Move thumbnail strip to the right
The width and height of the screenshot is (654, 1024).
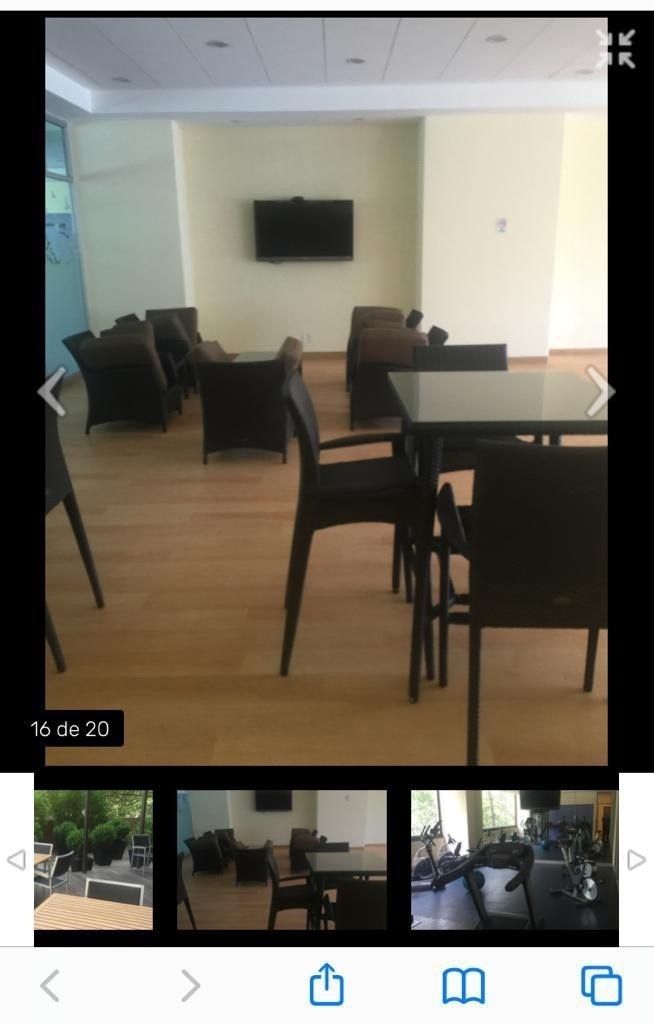tap(636, 860)
